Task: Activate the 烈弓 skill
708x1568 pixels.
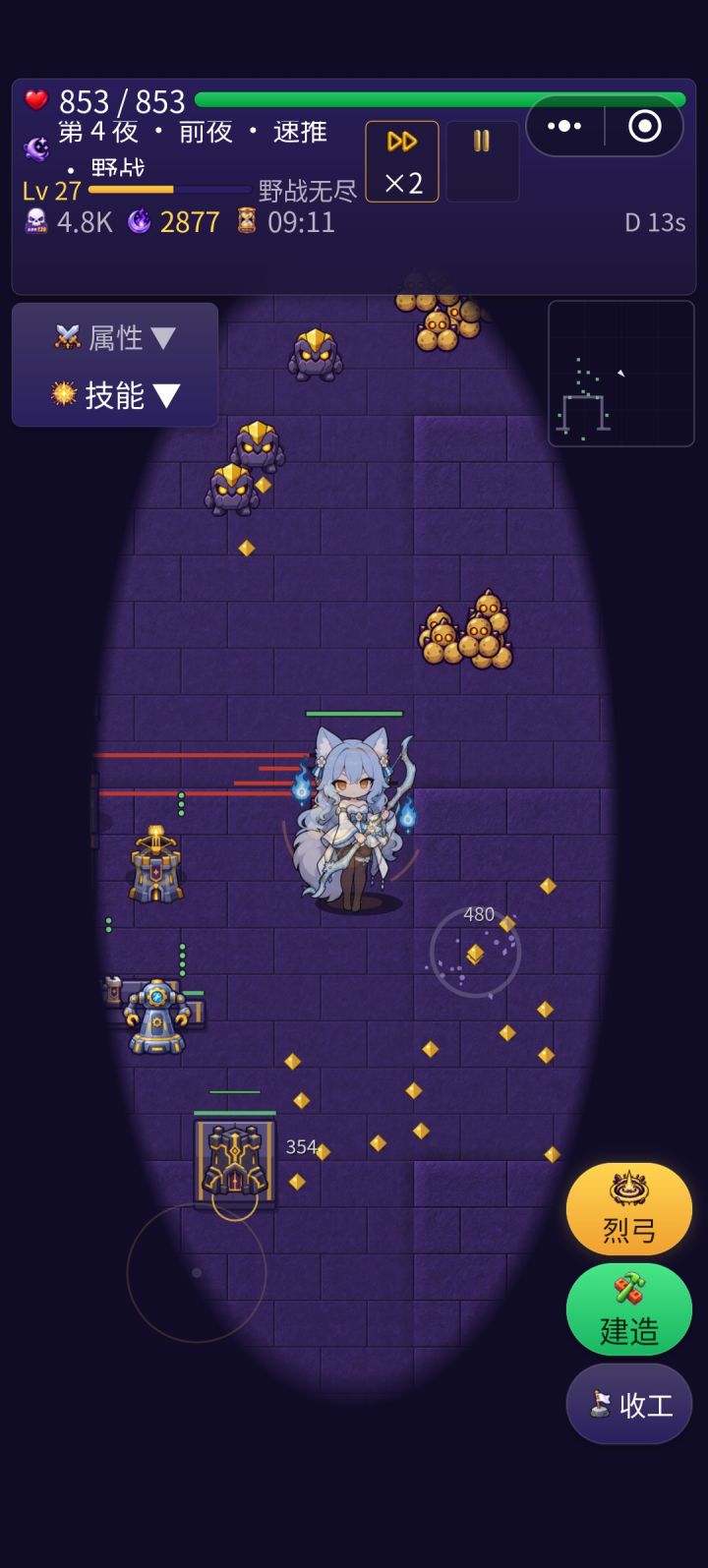Action: (629, 1209)
